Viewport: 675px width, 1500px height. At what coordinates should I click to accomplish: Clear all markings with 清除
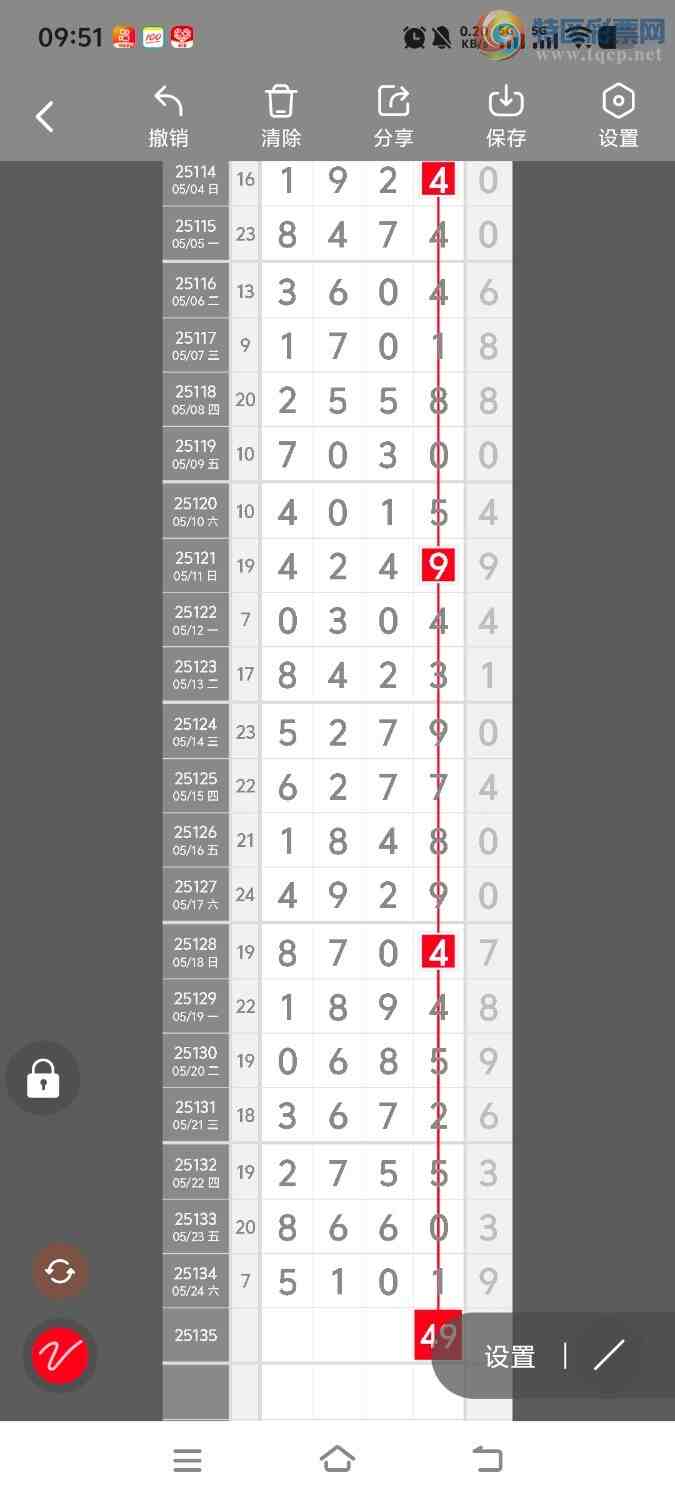click(x=281, y=117)
